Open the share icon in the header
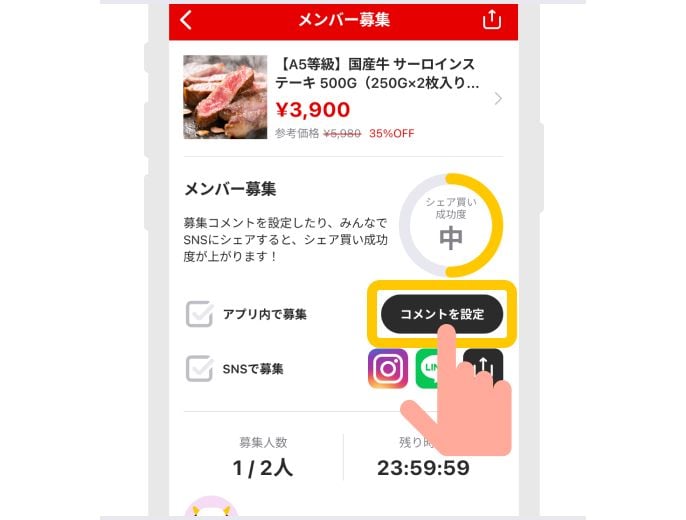This screenshot has width=686, height=520. (491, 20)
